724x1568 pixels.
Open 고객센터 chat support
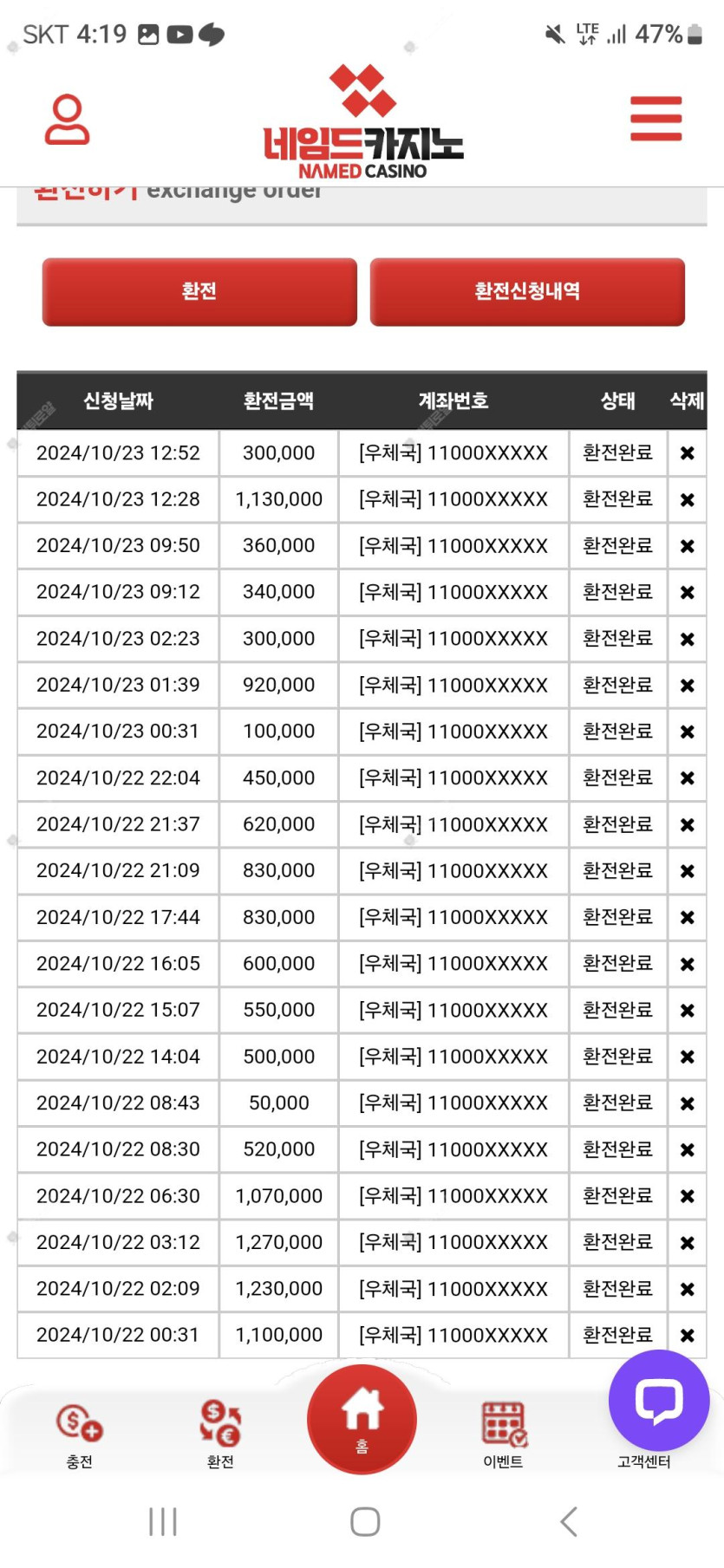[x=659, y=1402]
